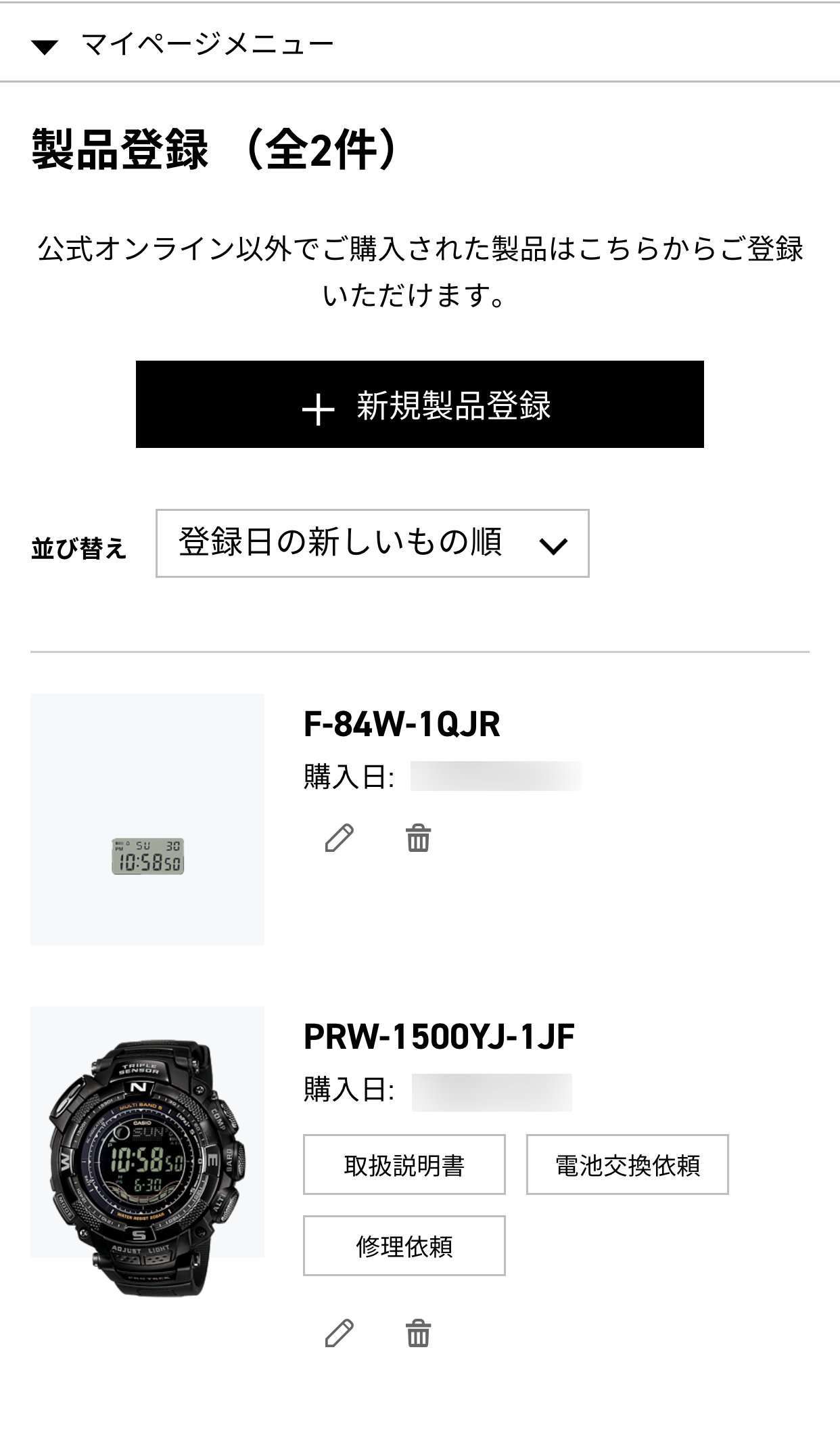This screenshot has width=840, height=1448.
Task: Delete the F-84W-1QJR product
Action: [x=418, y=838]
